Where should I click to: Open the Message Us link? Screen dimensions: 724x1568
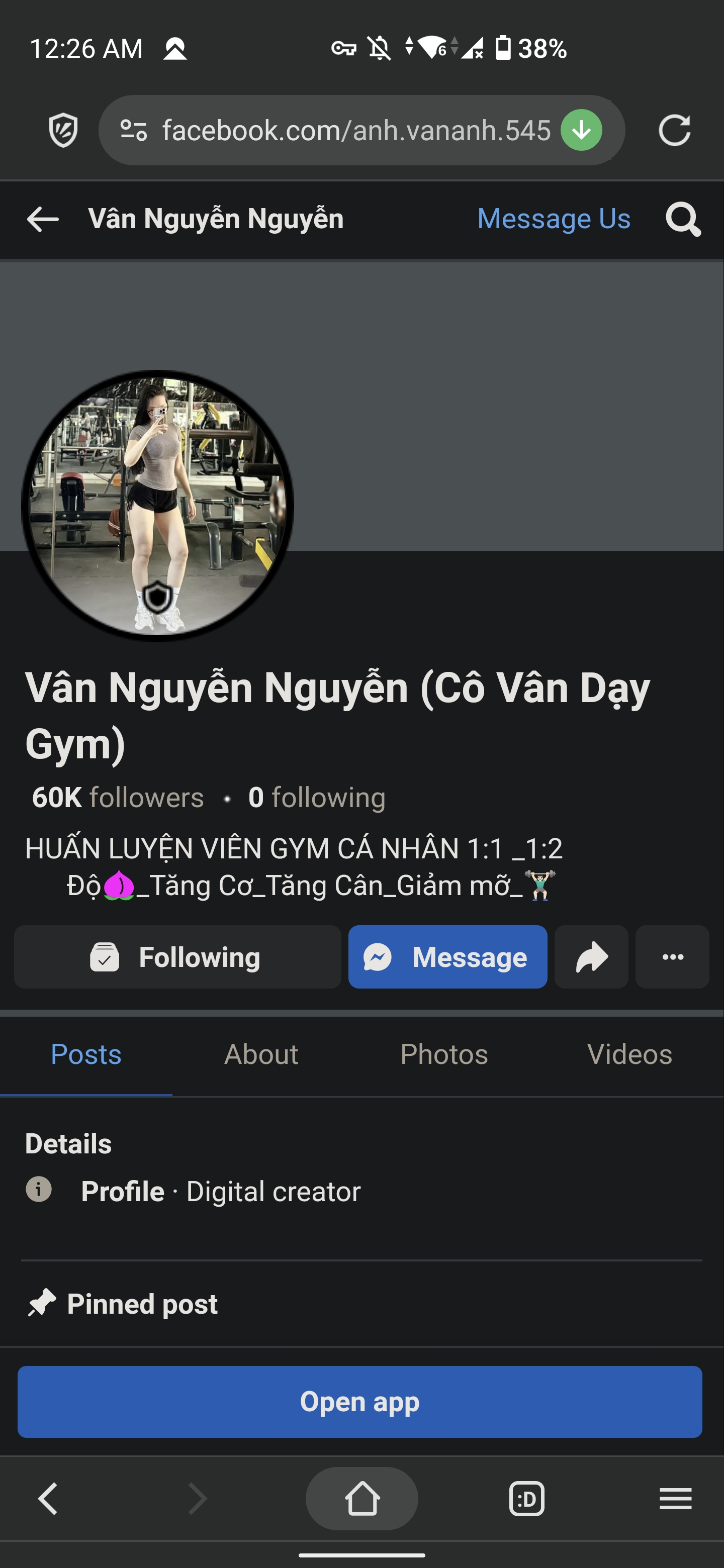point(553,219)
